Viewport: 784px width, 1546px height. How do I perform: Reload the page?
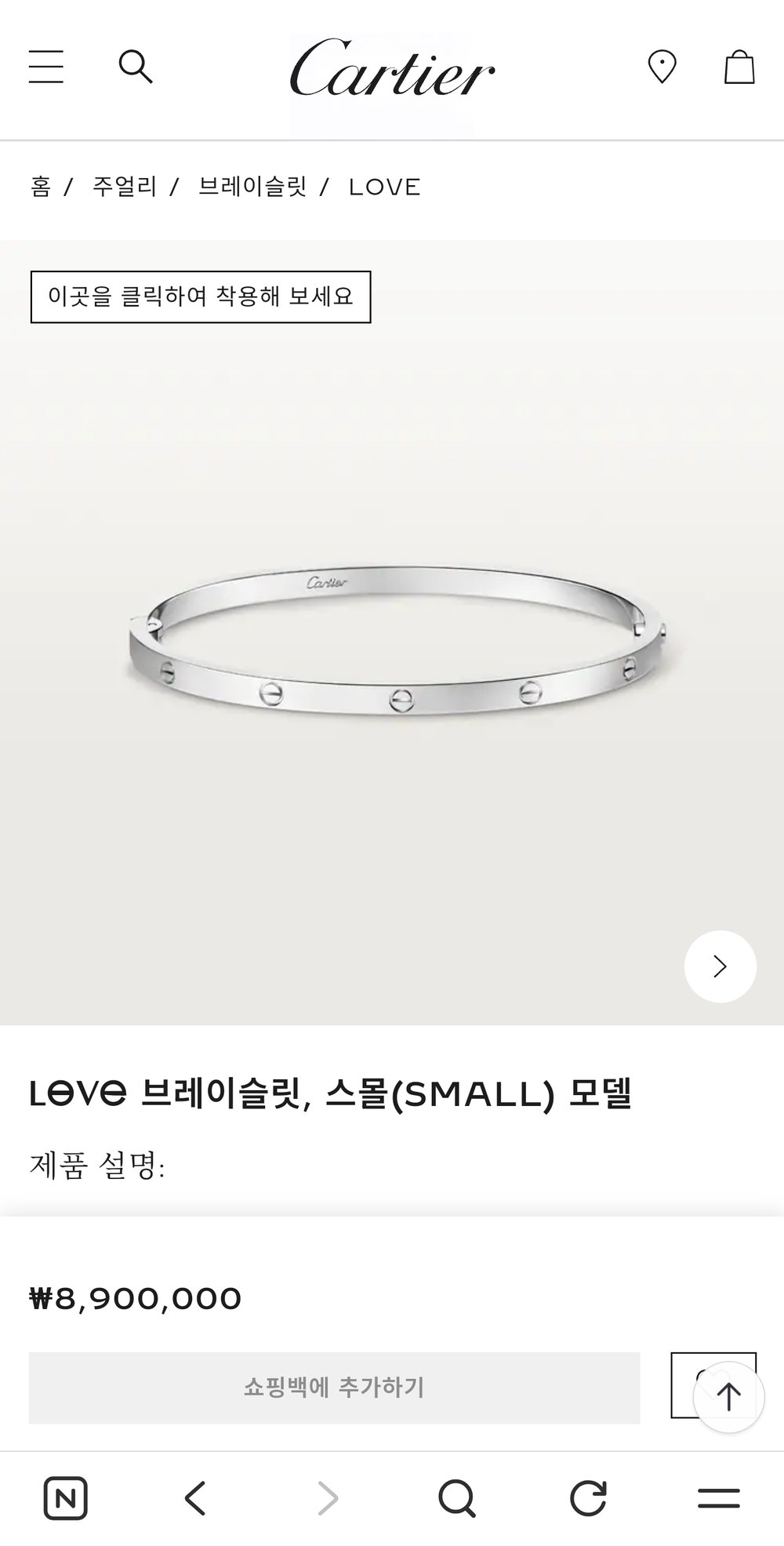(x=588, y=1498)
